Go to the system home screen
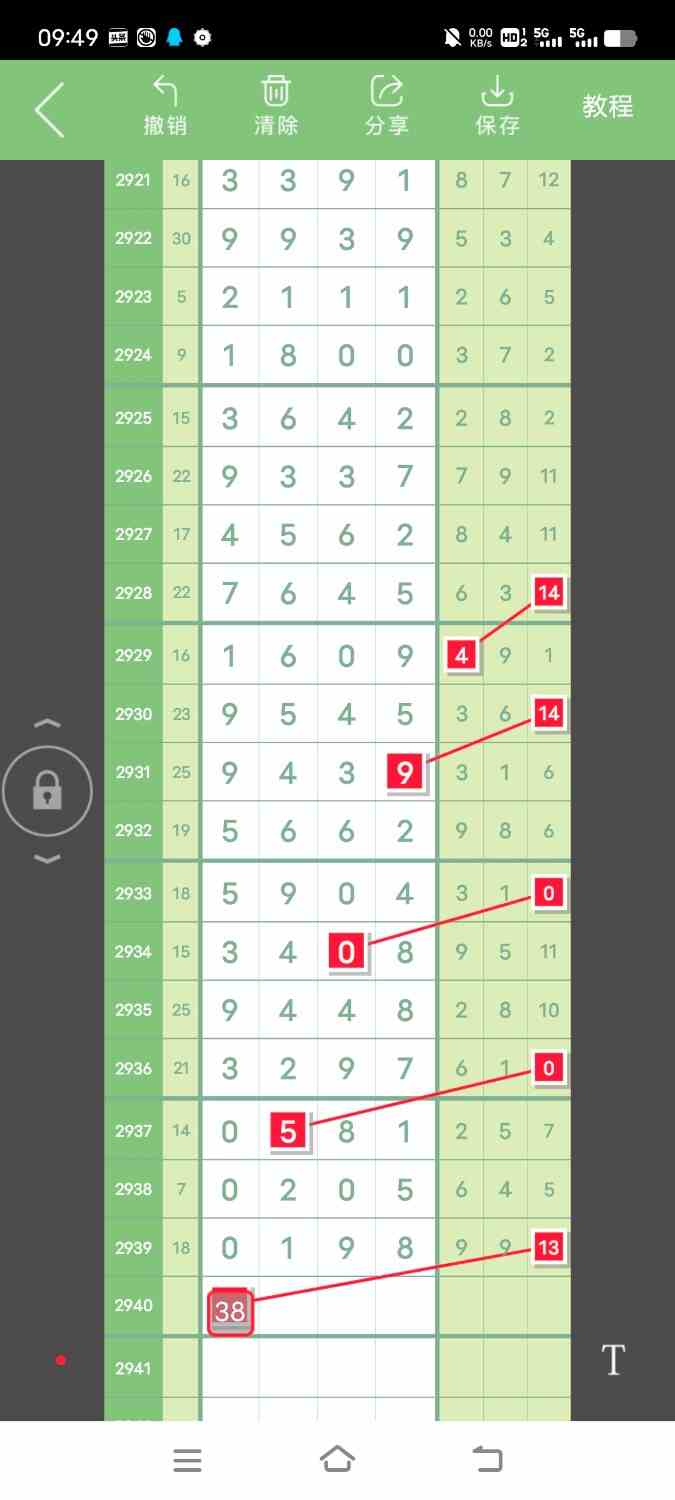This screenshot has width=675, height=1500. point(337,1460)
